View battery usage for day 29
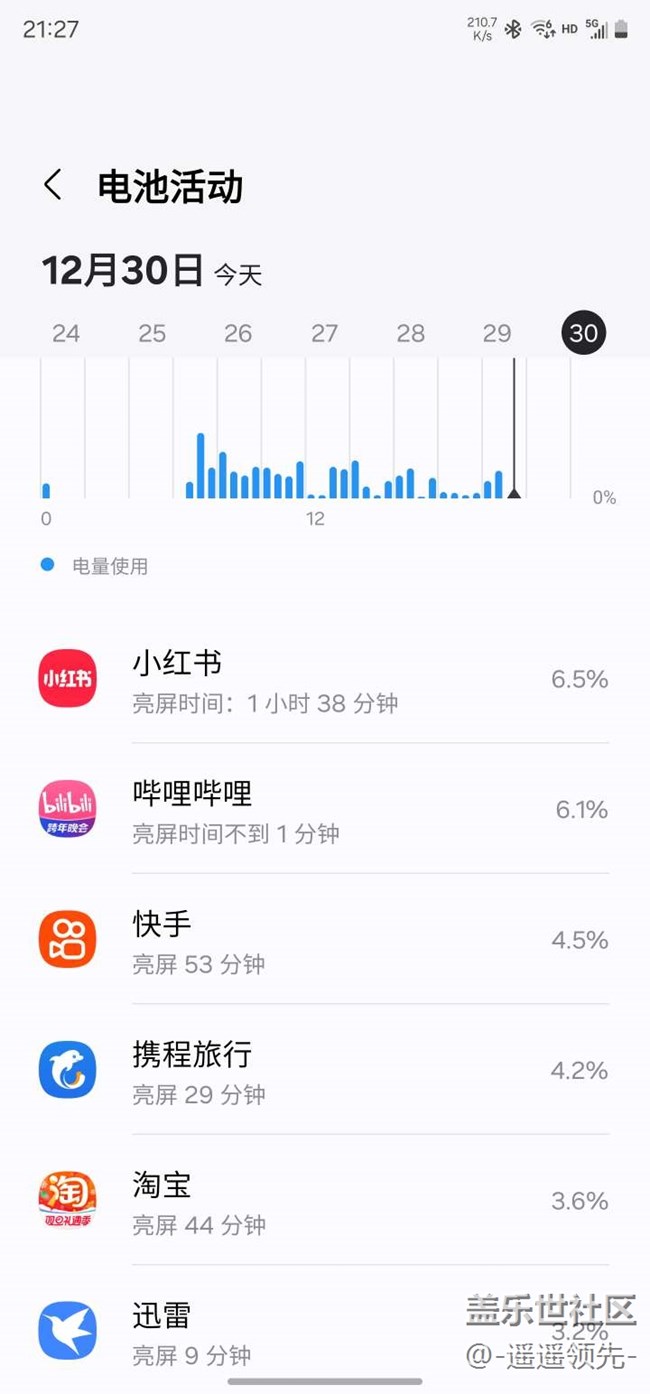The image size is (650, 1394). click(497, 333)
